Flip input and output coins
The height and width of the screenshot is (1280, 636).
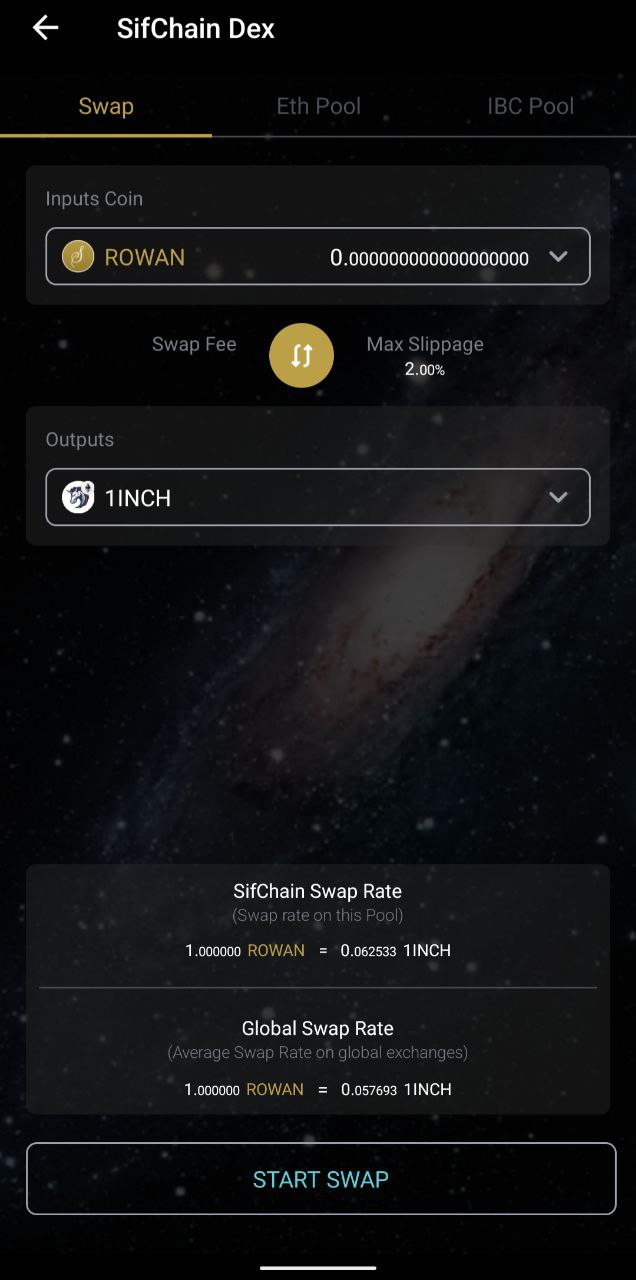(x=301, y=356)
